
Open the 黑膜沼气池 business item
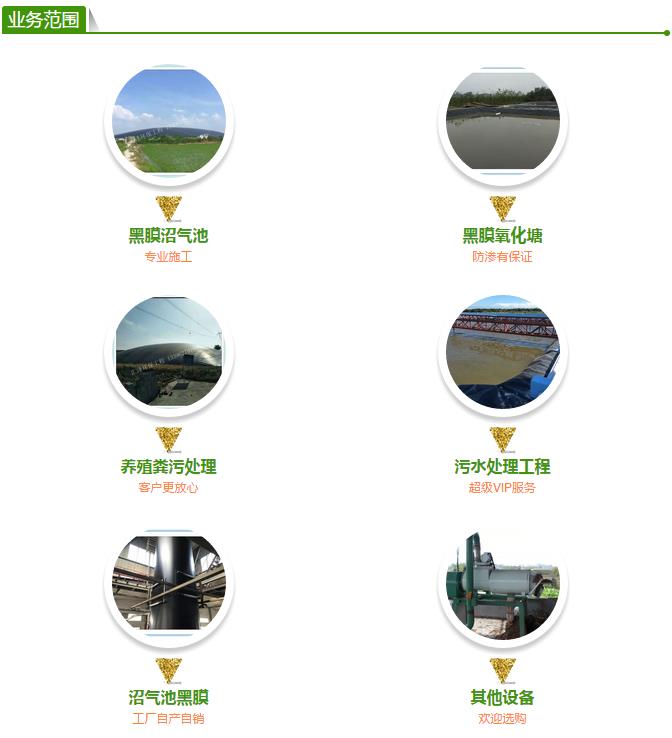pyautogui.click(x=168, y=236)
